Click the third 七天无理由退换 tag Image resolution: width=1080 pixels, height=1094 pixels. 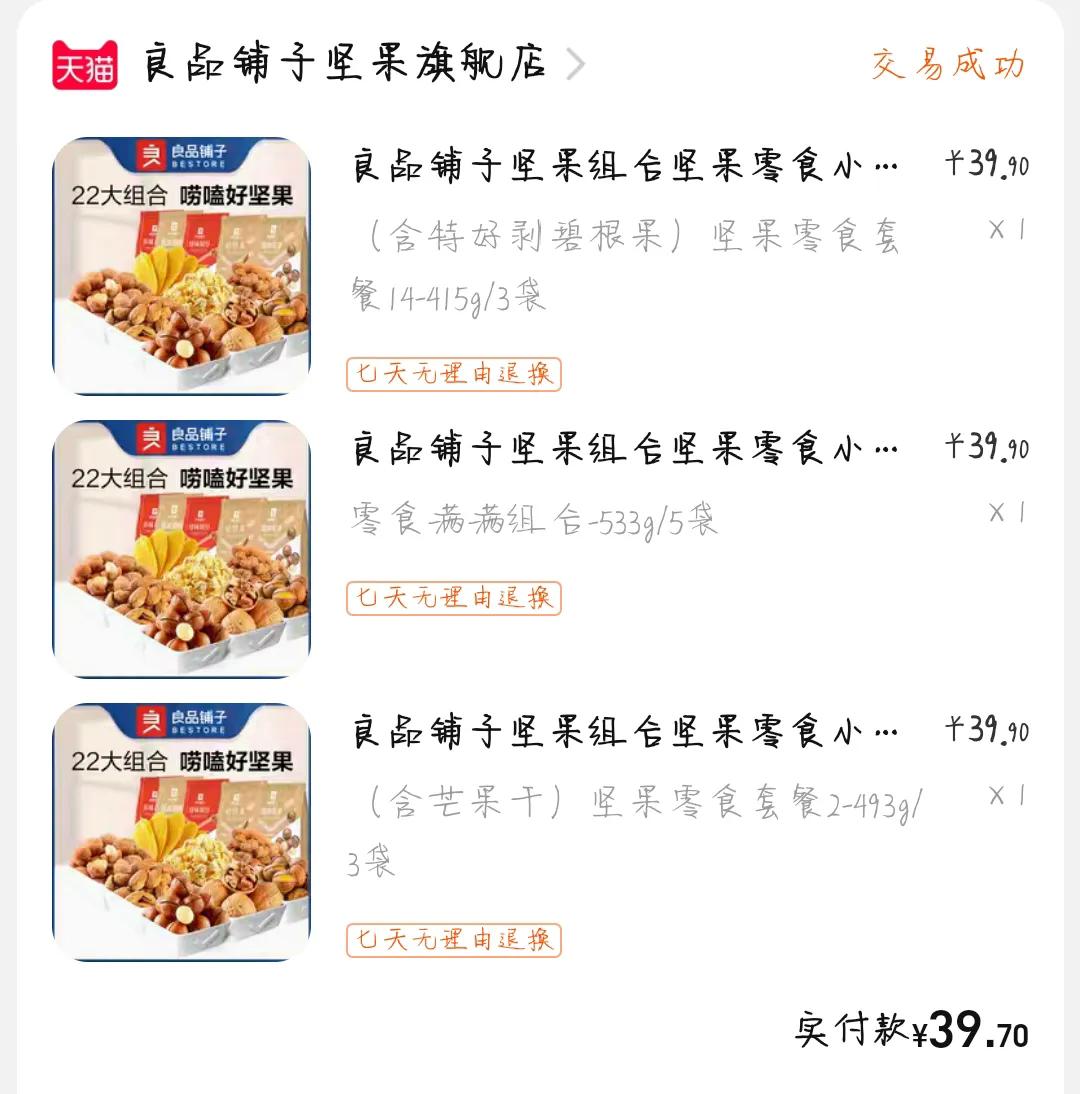pyautogui.click(x=454, y=940)
